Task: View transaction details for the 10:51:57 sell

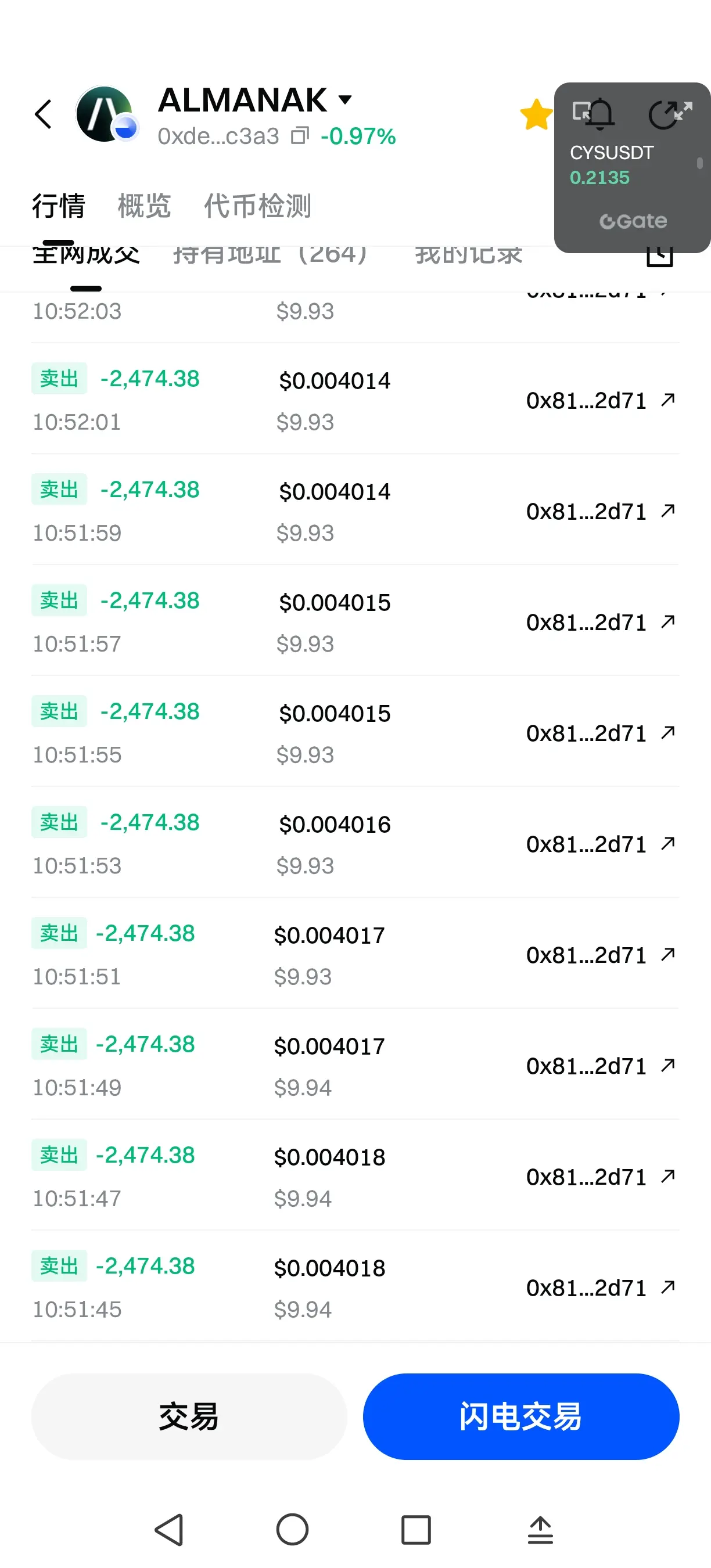Action: 600,622
